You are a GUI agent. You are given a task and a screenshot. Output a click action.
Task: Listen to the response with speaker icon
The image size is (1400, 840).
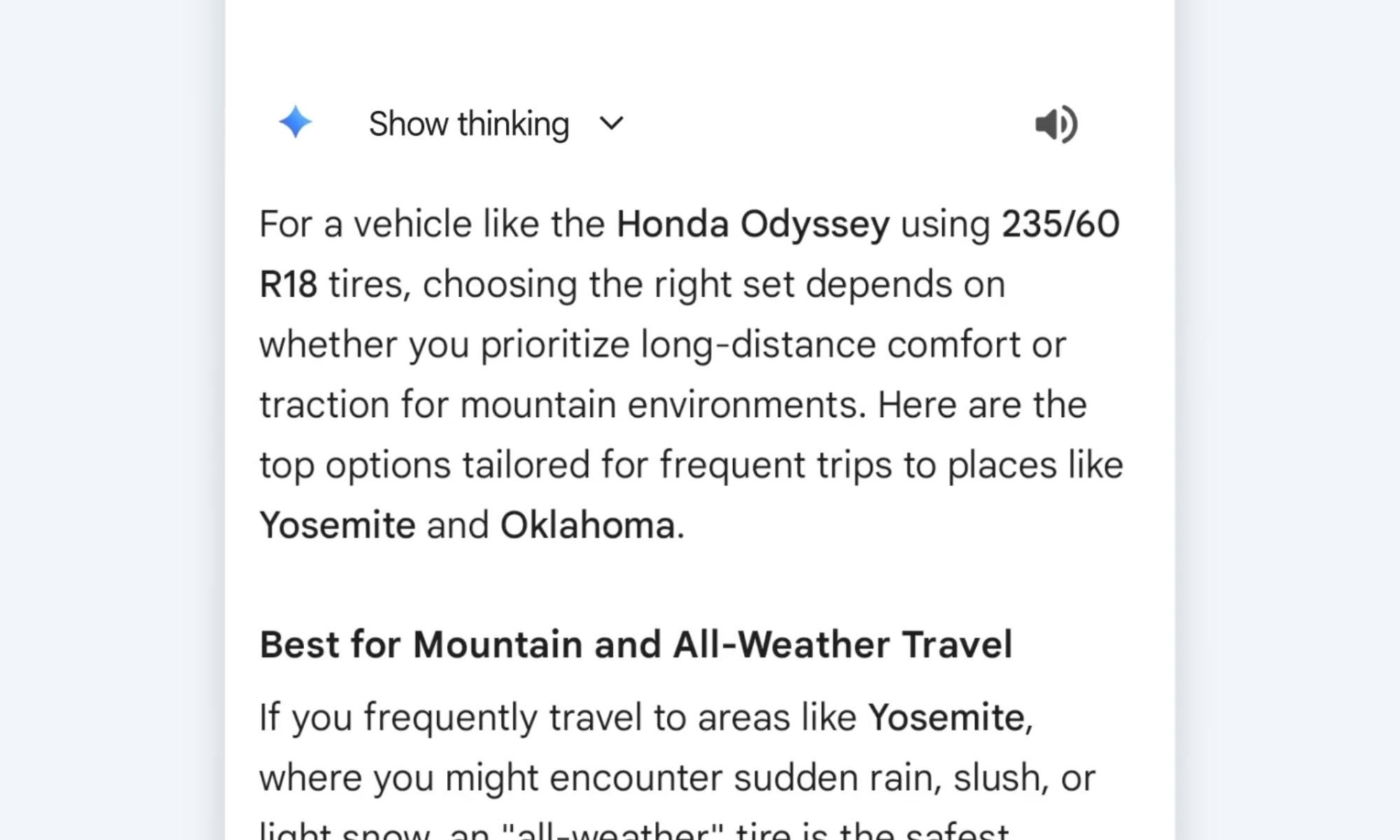coord(1056,125)
